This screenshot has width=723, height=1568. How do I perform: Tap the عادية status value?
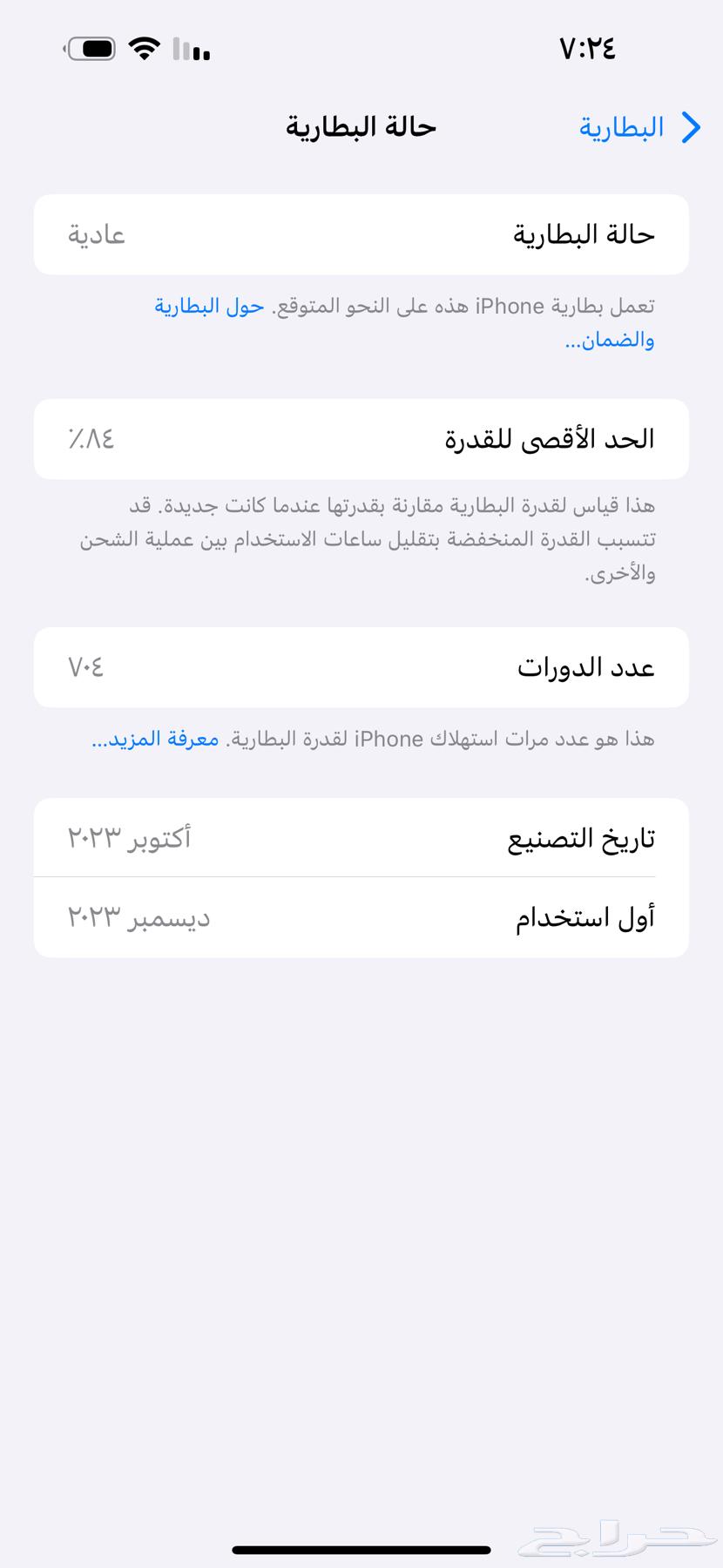[x=96, y=233]
